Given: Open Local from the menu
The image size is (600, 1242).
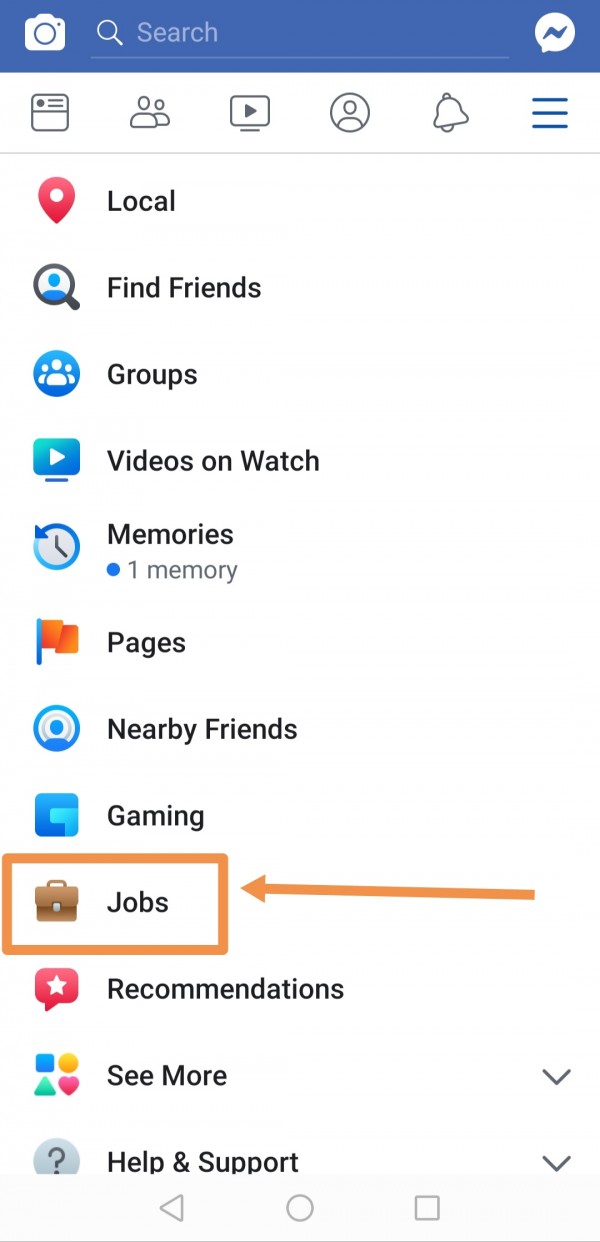Looking at the screenshot, I should 140,201.
